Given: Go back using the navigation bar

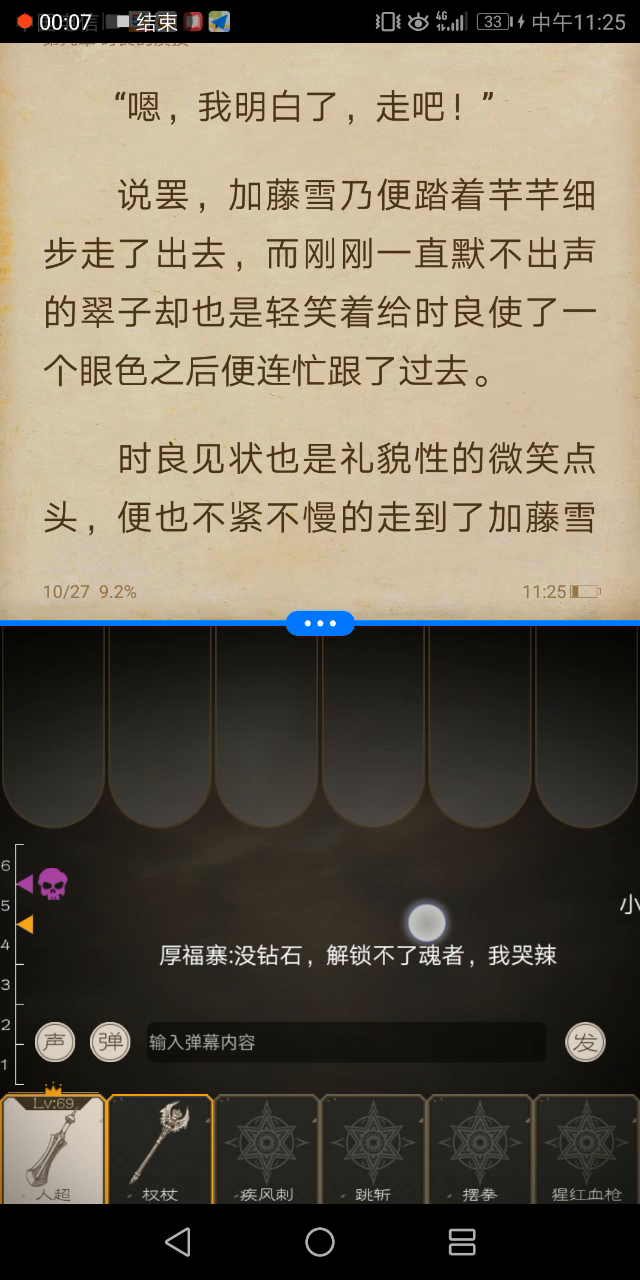Looking at the screenshot, I should tap(178, 1242).
